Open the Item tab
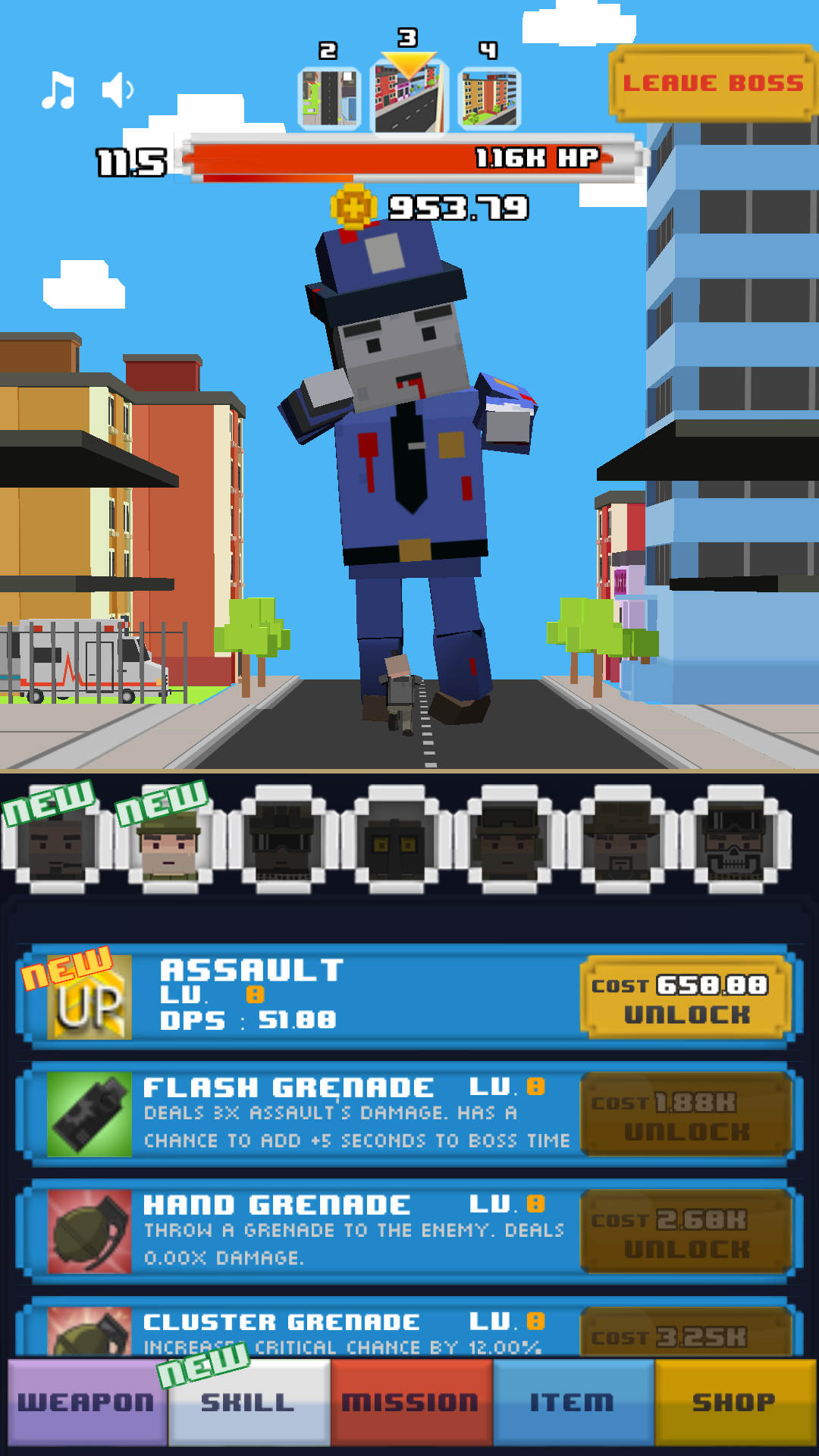The width and height of the screenshot is (819, 1456). click(x=573, y=1402)
